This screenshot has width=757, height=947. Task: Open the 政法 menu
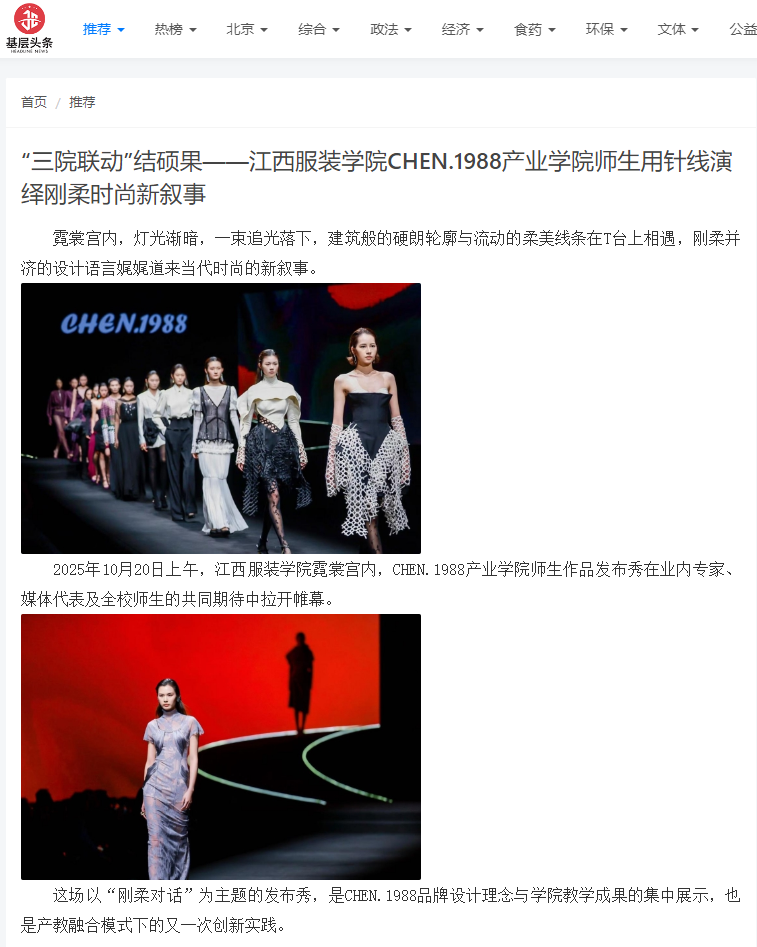pyautogui.click(x=391, y=29)
